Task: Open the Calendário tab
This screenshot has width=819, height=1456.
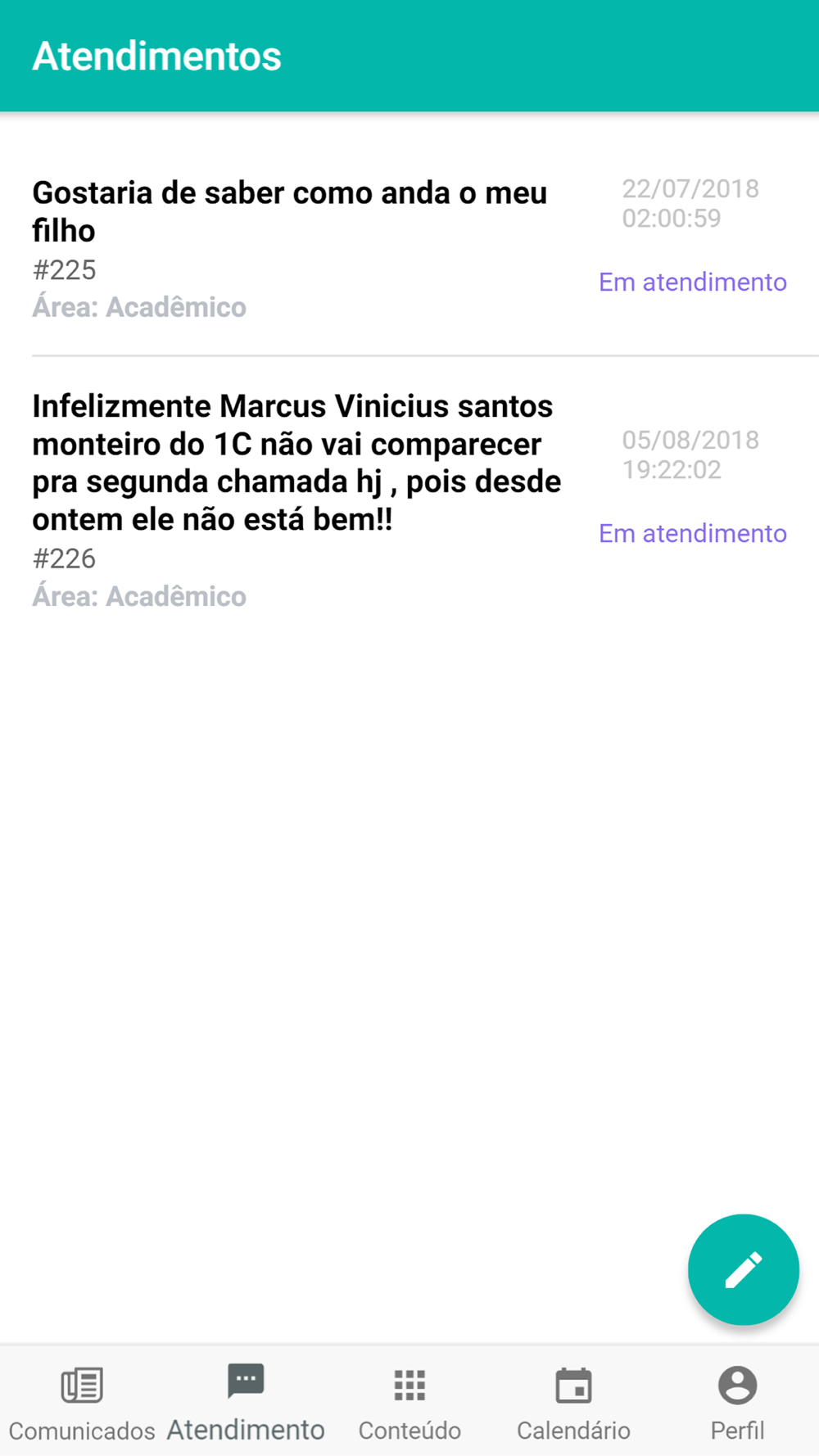Action: (573, 1401)
